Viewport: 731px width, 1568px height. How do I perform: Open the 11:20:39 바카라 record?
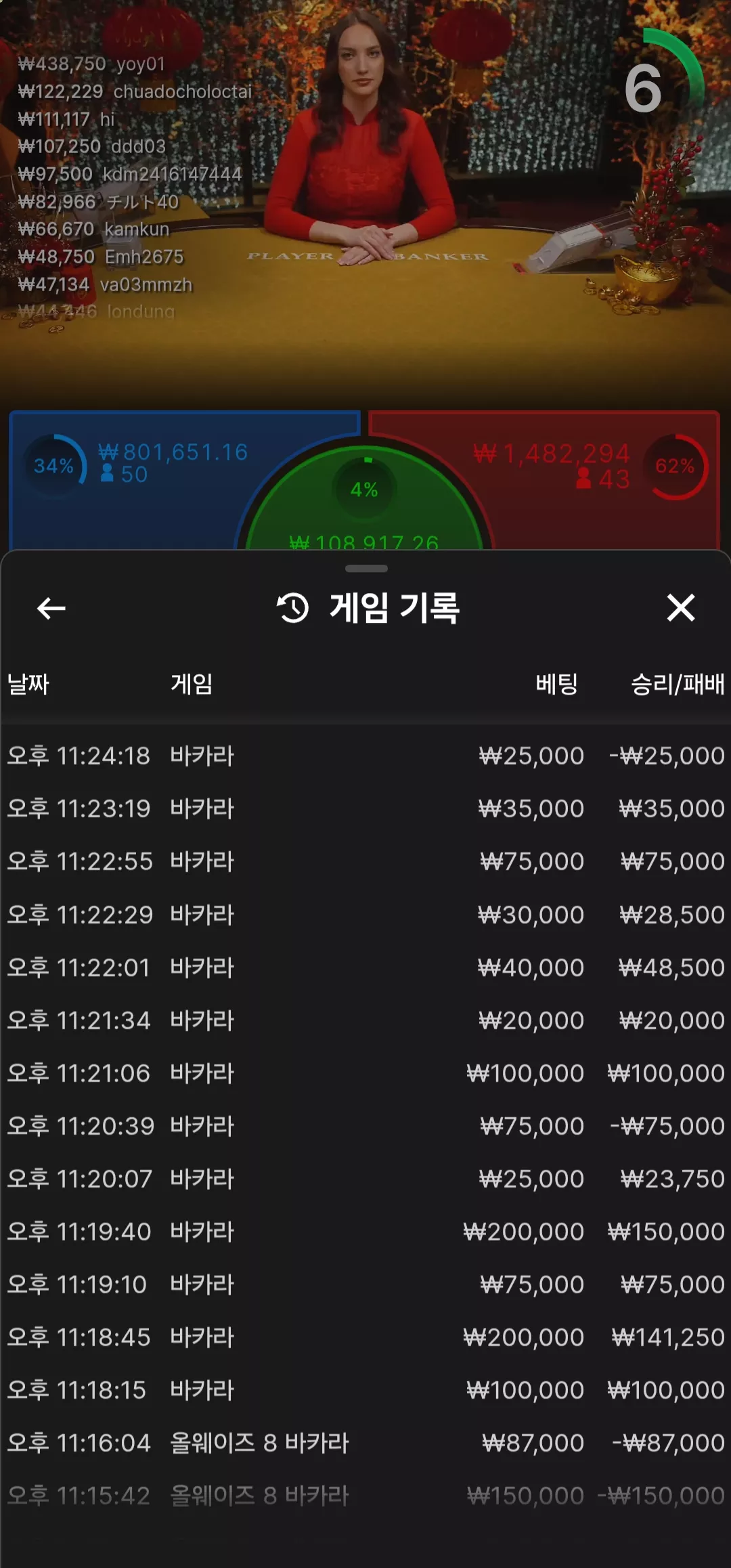(x=365, y=1126)
